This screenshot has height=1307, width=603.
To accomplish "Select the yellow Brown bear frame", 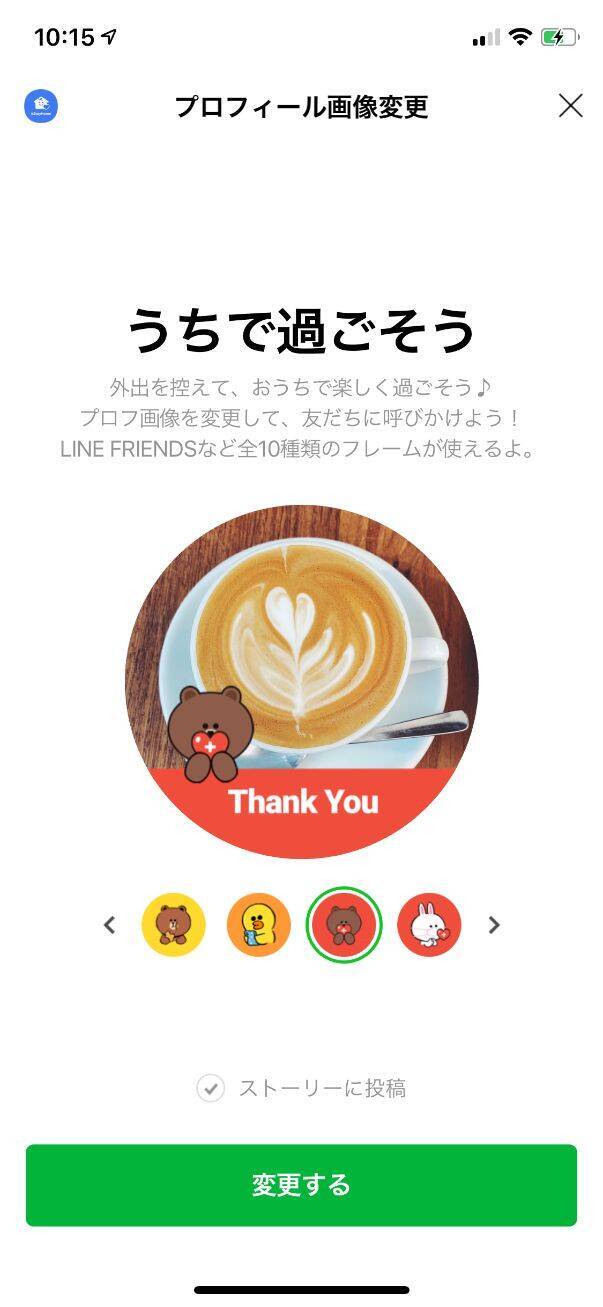I will [173, 926].
